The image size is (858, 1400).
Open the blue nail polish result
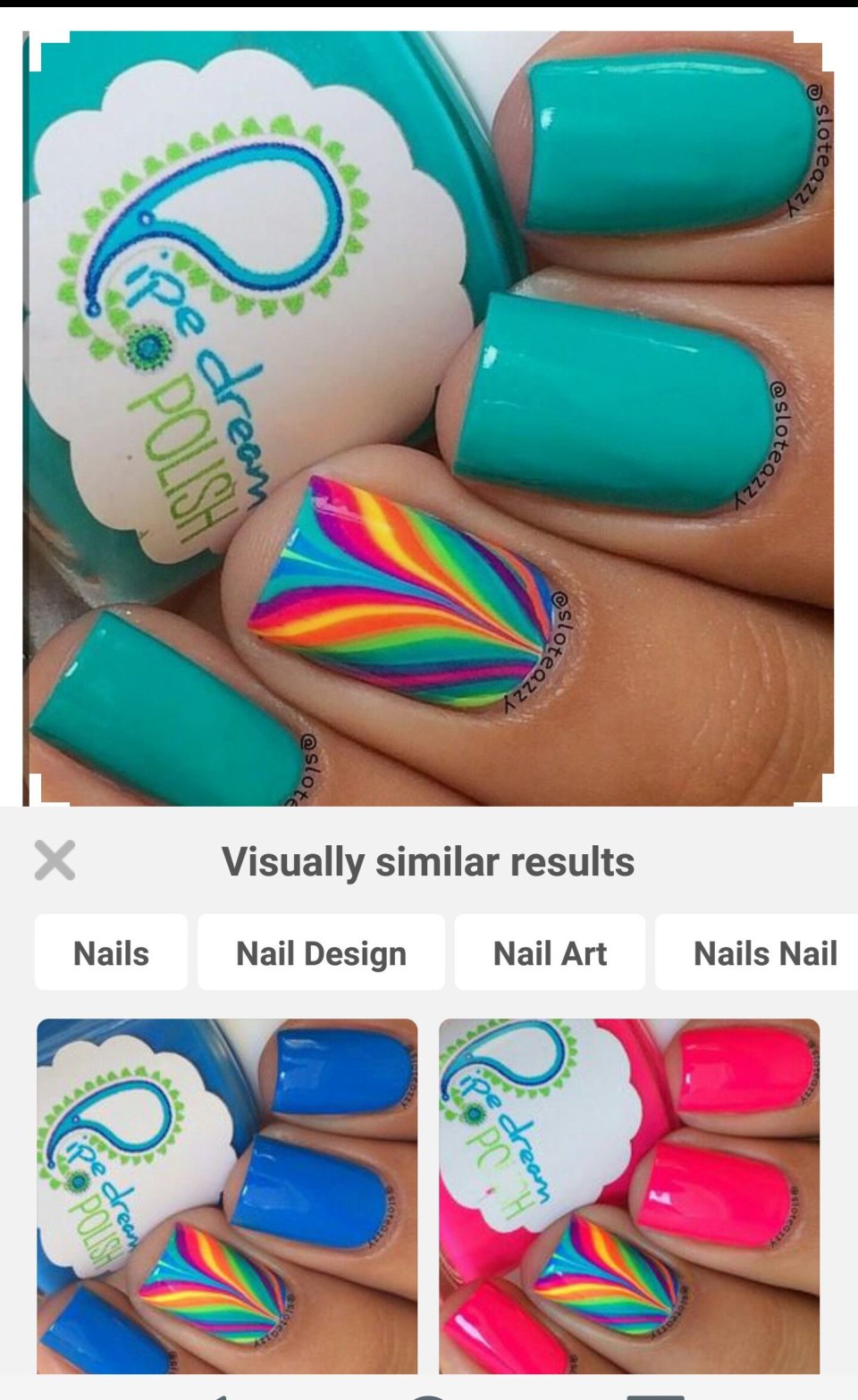227,1195
